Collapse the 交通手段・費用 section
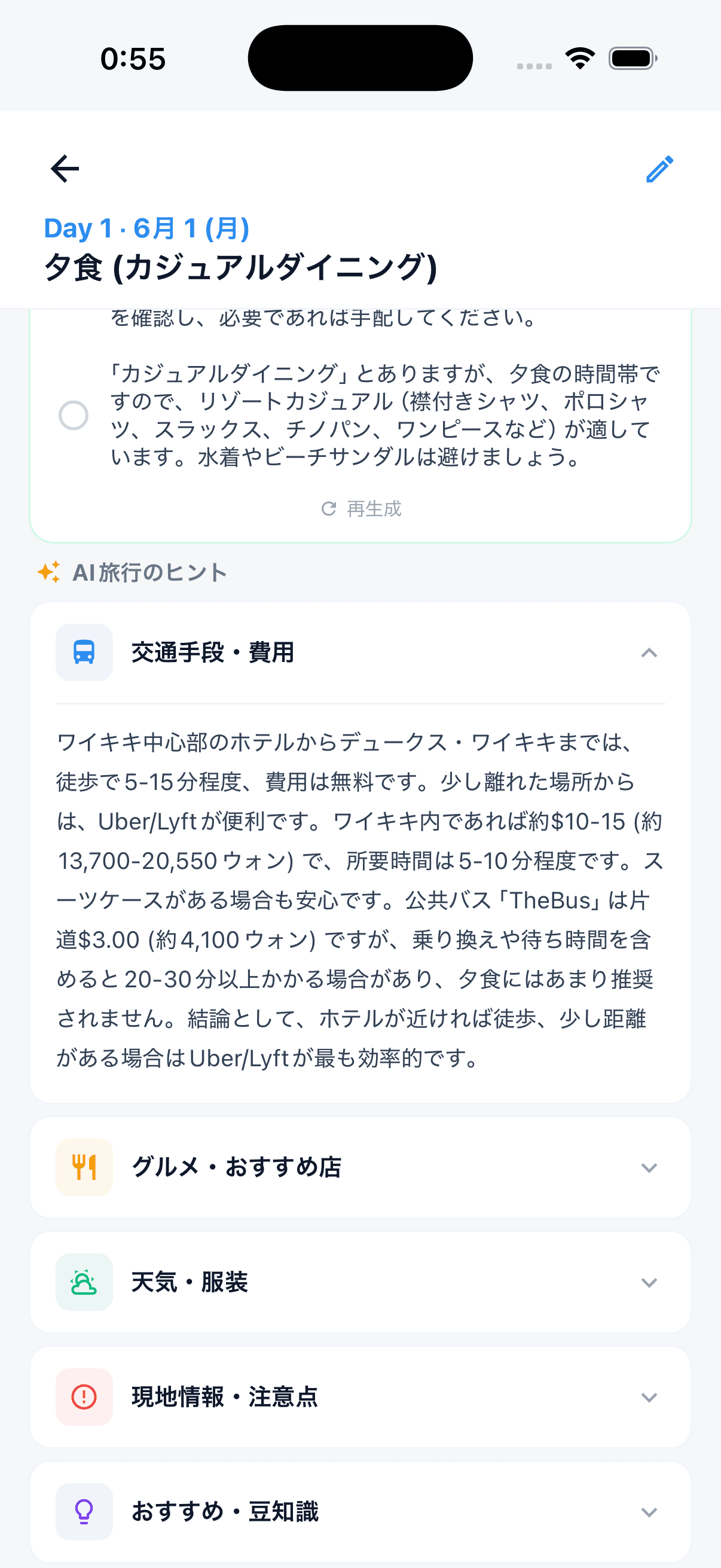 [650, 653]
